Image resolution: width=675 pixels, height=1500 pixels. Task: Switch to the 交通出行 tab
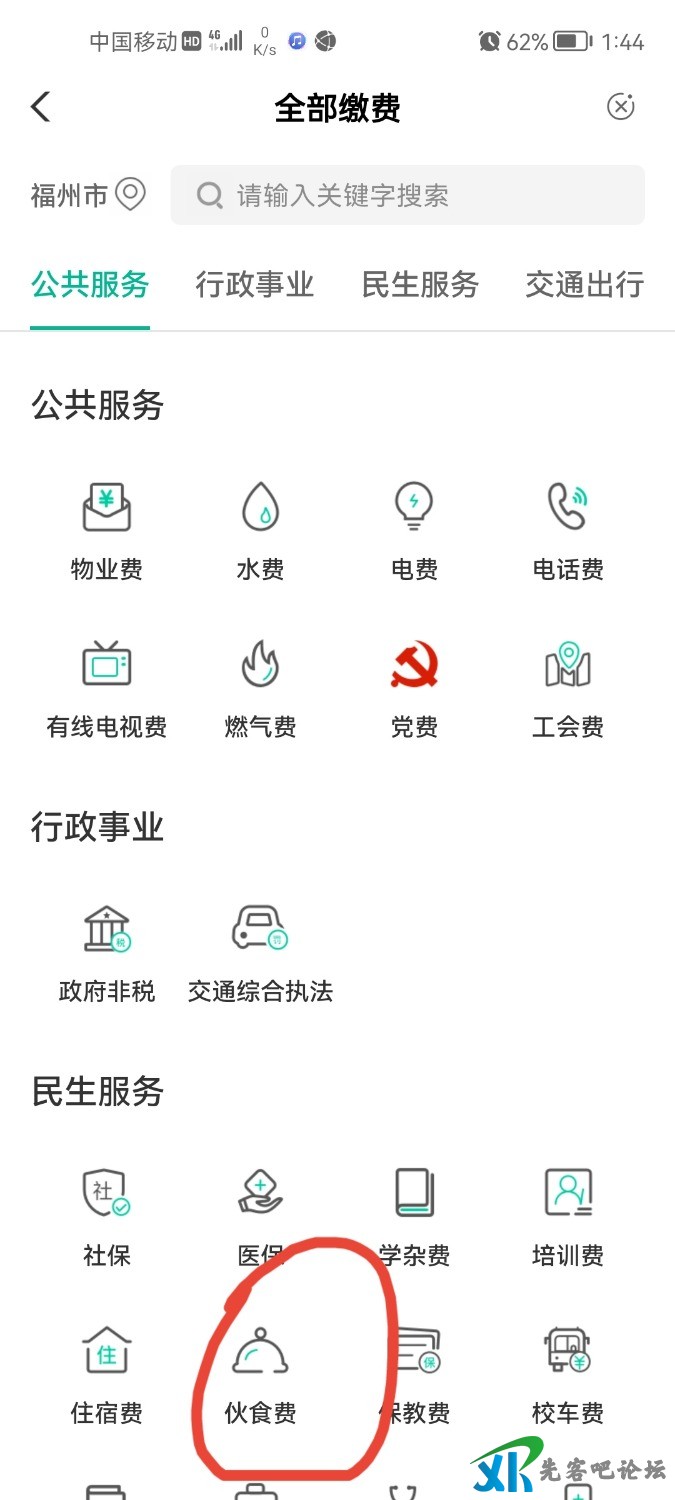(584, 285)
